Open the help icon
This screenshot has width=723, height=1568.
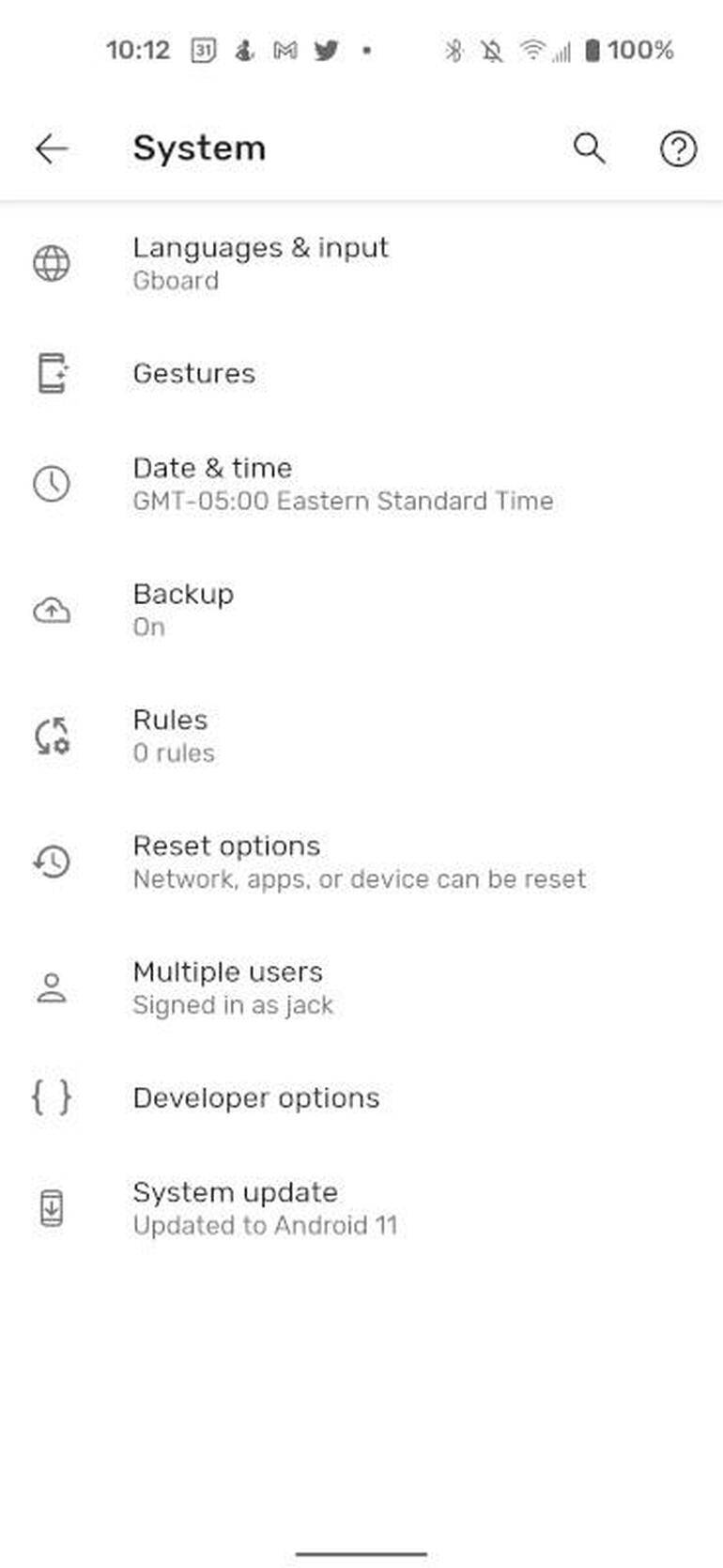coord(677,148)
